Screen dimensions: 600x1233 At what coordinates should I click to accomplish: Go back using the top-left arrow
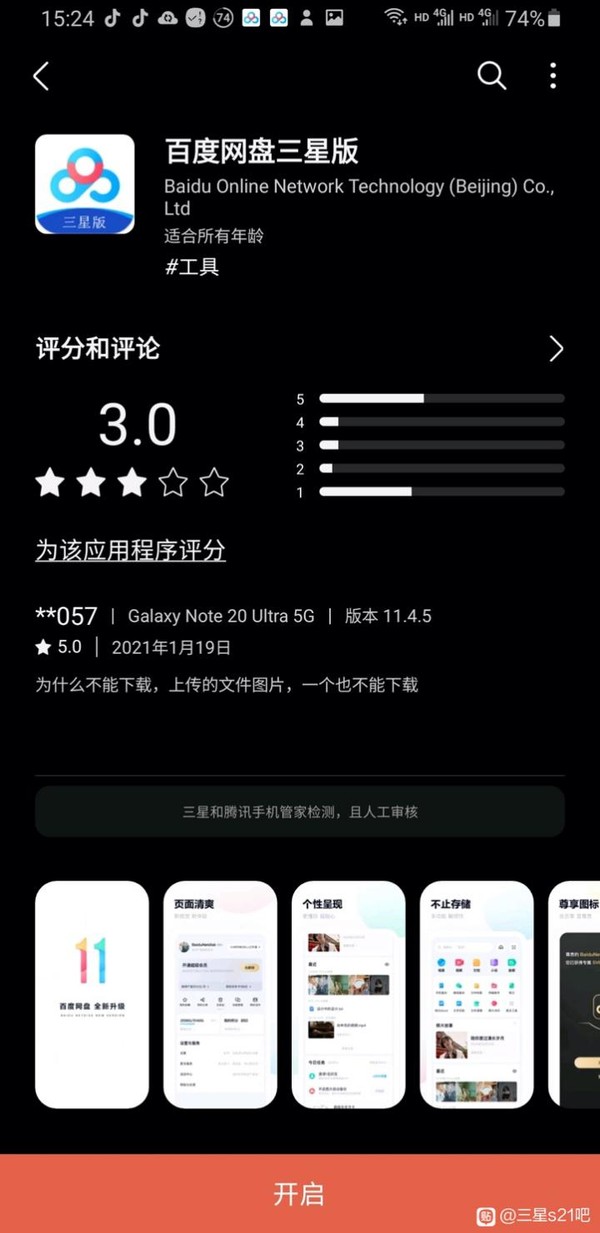coord(41,76)
